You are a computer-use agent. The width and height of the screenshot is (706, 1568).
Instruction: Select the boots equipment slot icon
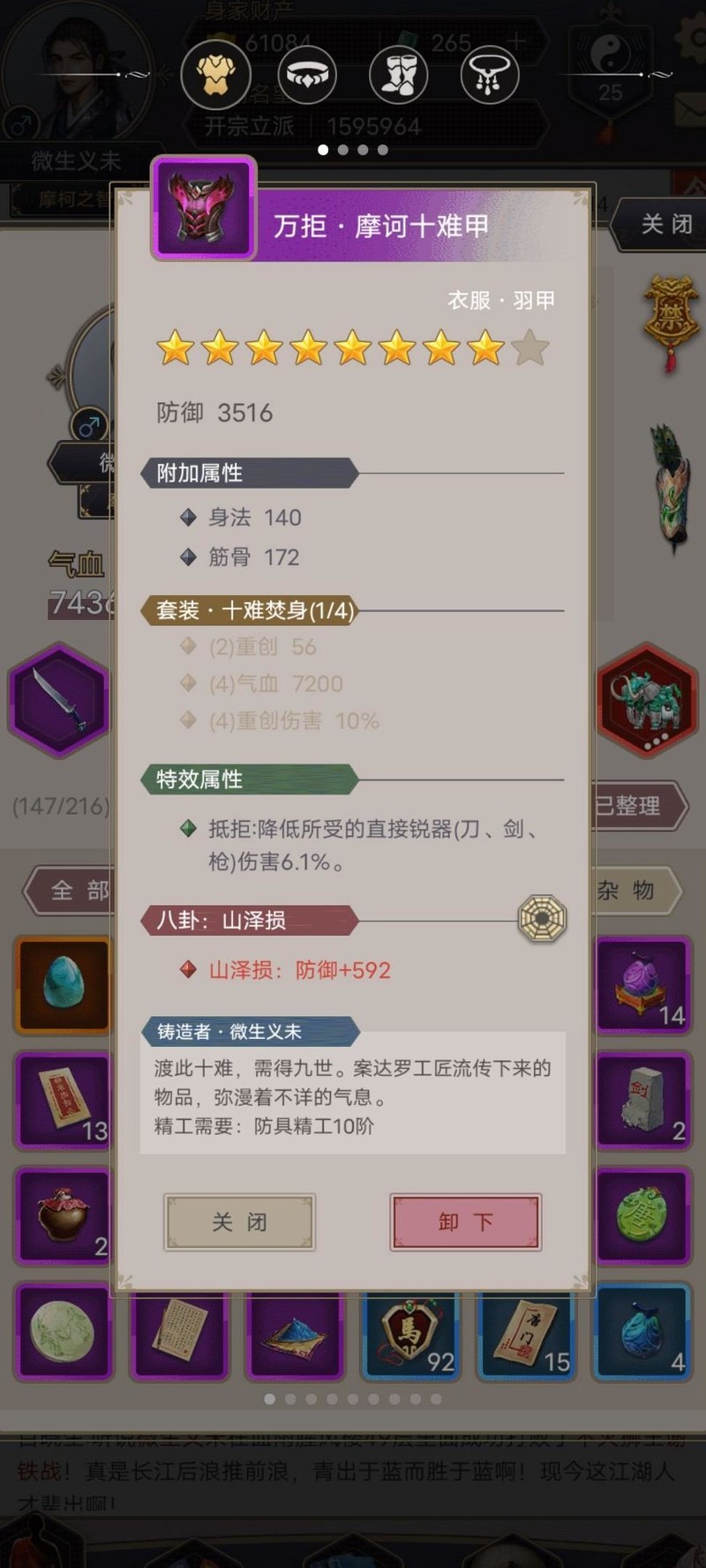click(398, 75)
